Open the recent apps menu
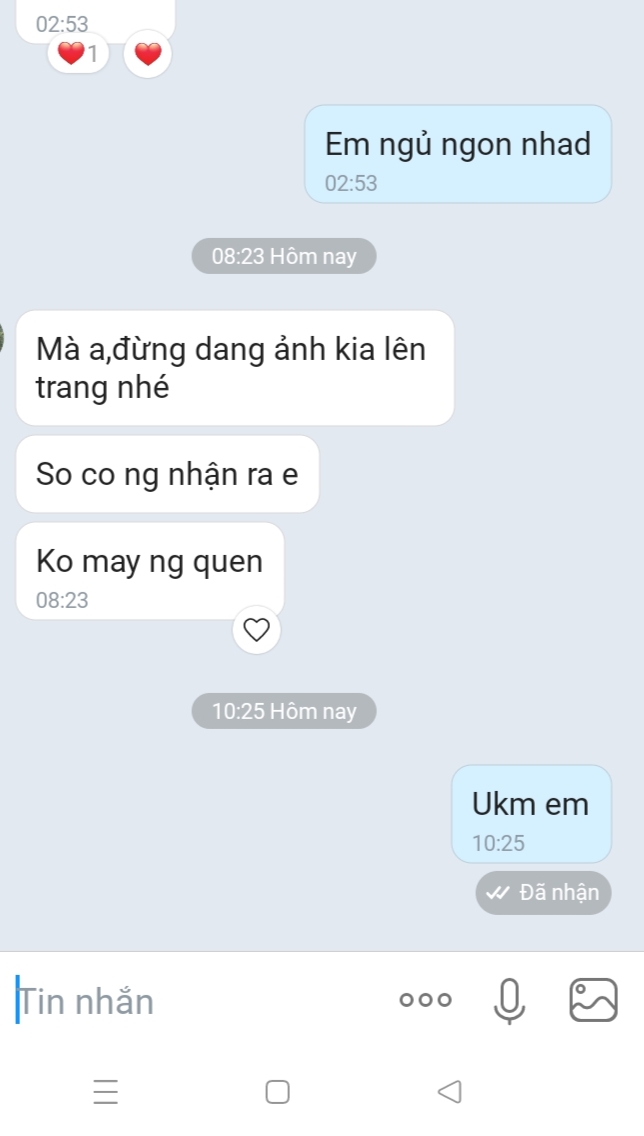 tap(106, 1092)
